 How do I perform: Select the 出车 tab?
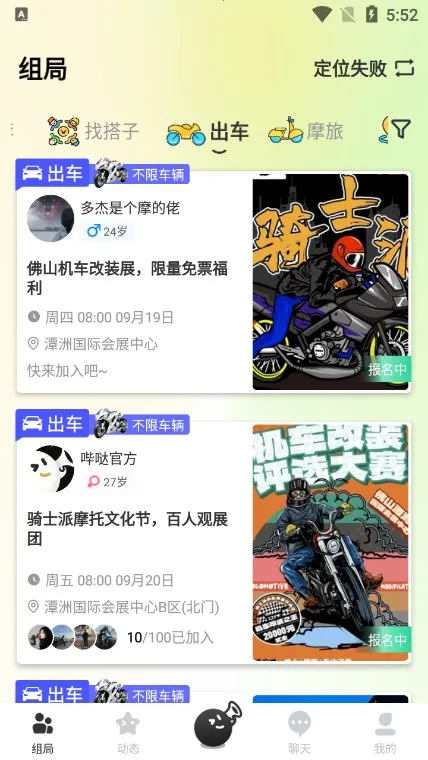[x=207, y=132]
